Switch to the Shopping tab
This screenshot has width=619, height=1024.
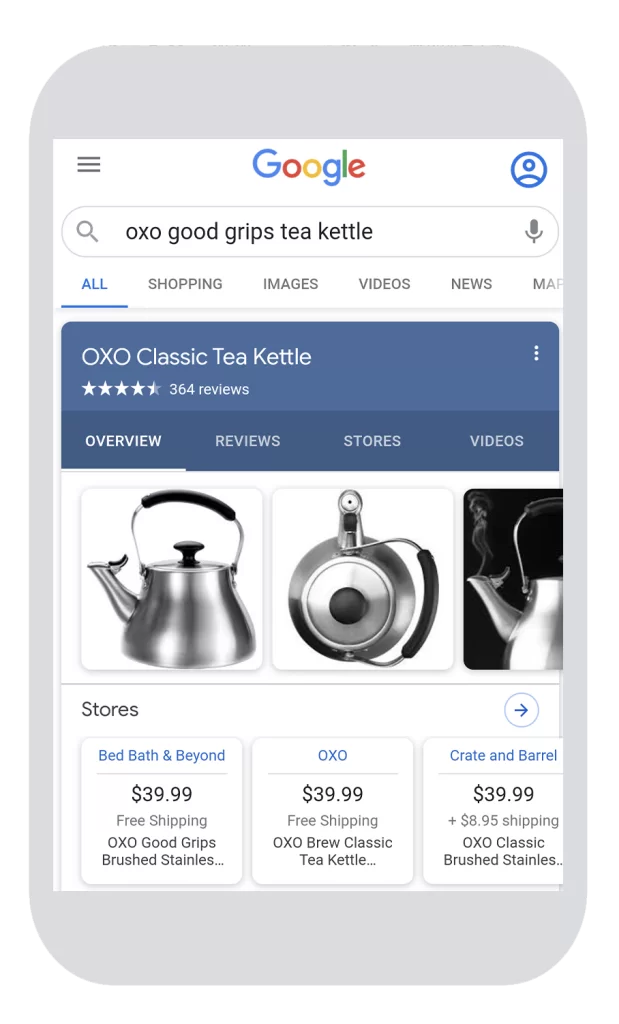click(x=185, y=284)
